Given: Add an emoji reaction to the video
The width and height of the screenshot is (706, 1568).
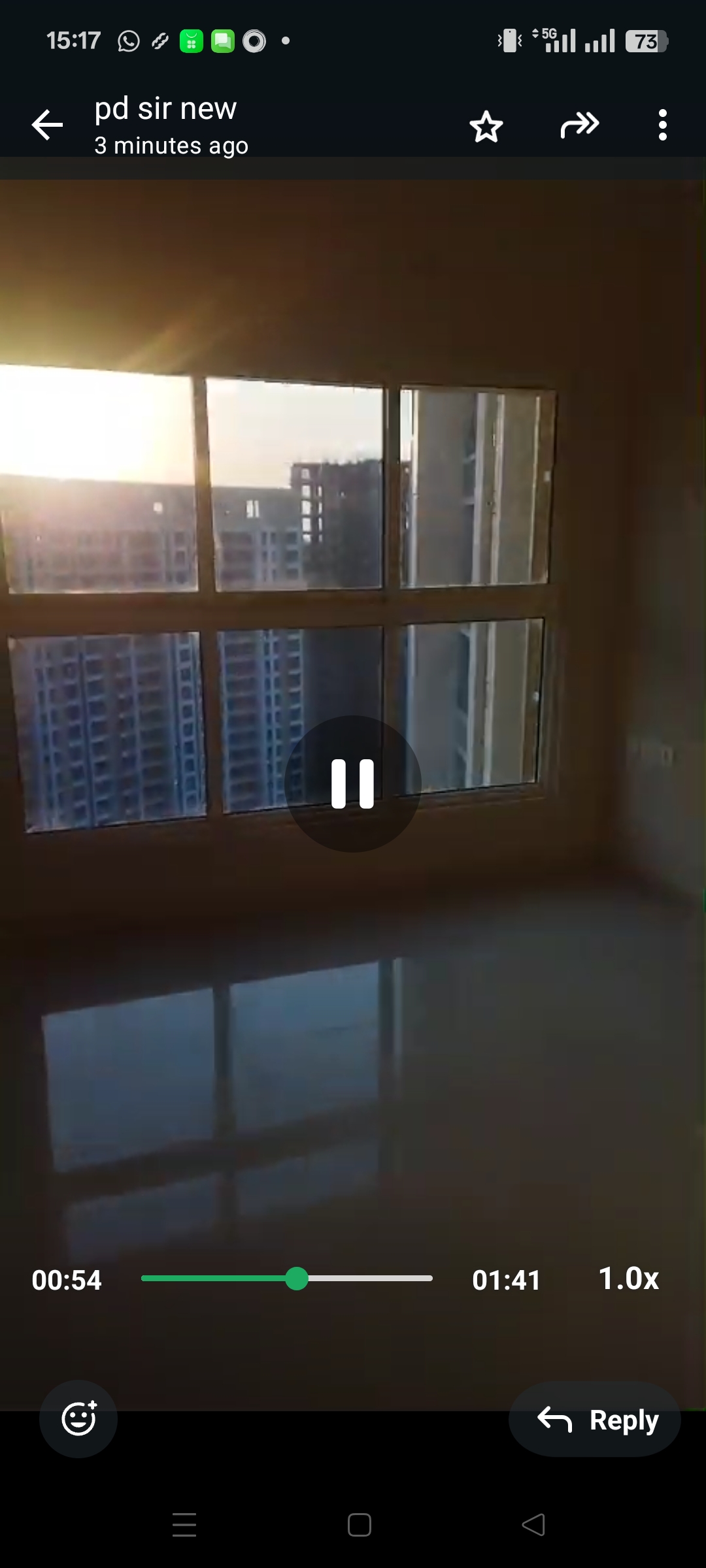Looking at the screenshot, I should point(78,1419).
